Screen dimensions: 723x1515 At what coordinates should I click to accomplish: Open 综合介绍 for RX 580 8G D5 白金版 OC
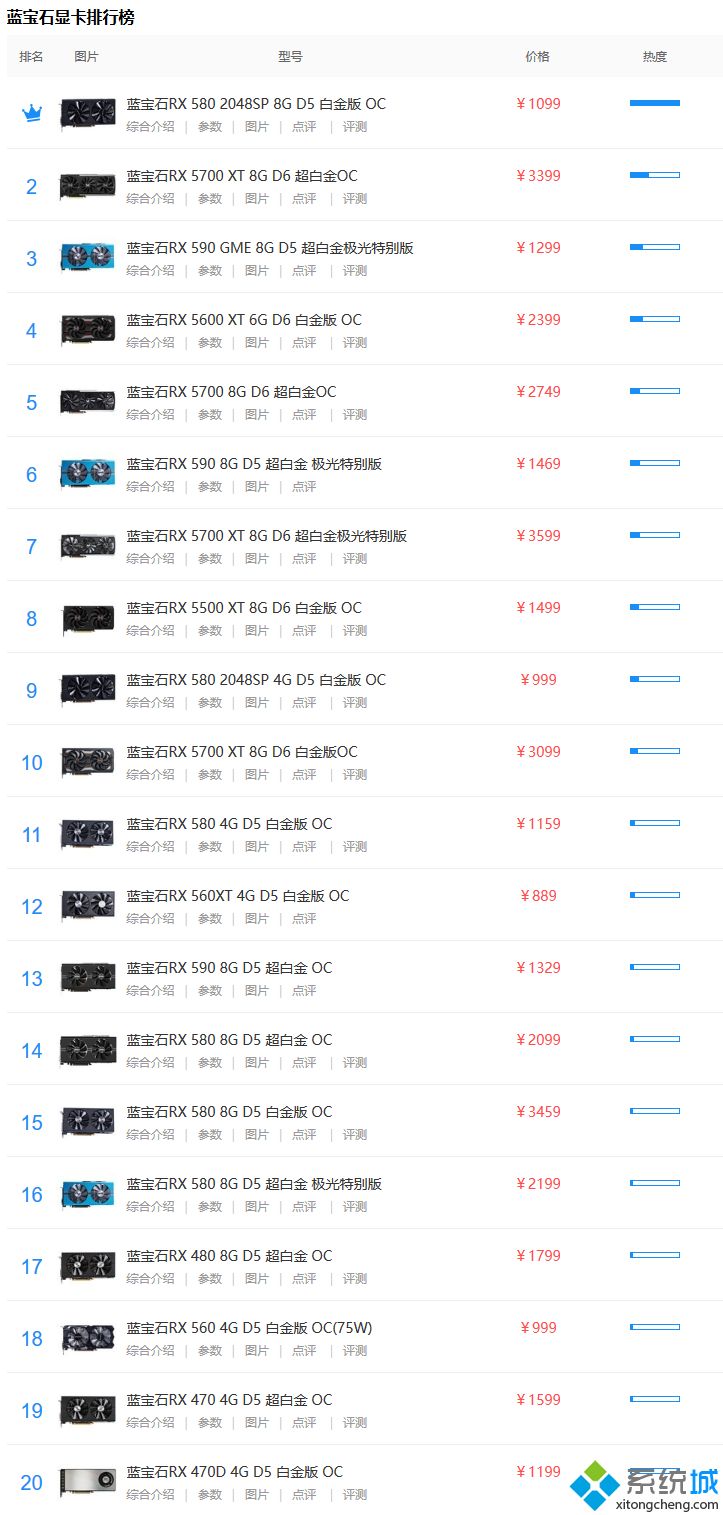point(150,1135)
